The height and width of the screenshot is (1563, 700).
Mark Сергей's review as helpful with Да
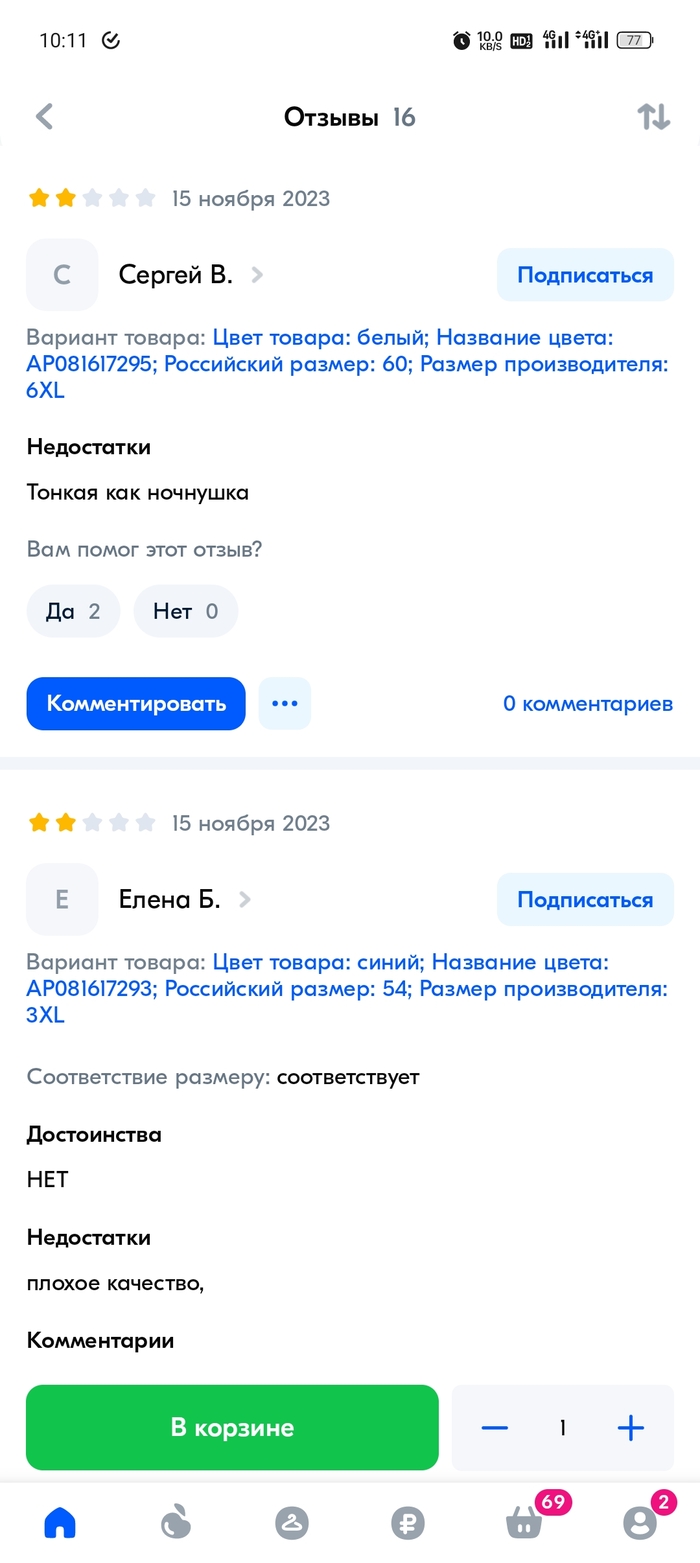pyautogui.click(x=73, y=611)
